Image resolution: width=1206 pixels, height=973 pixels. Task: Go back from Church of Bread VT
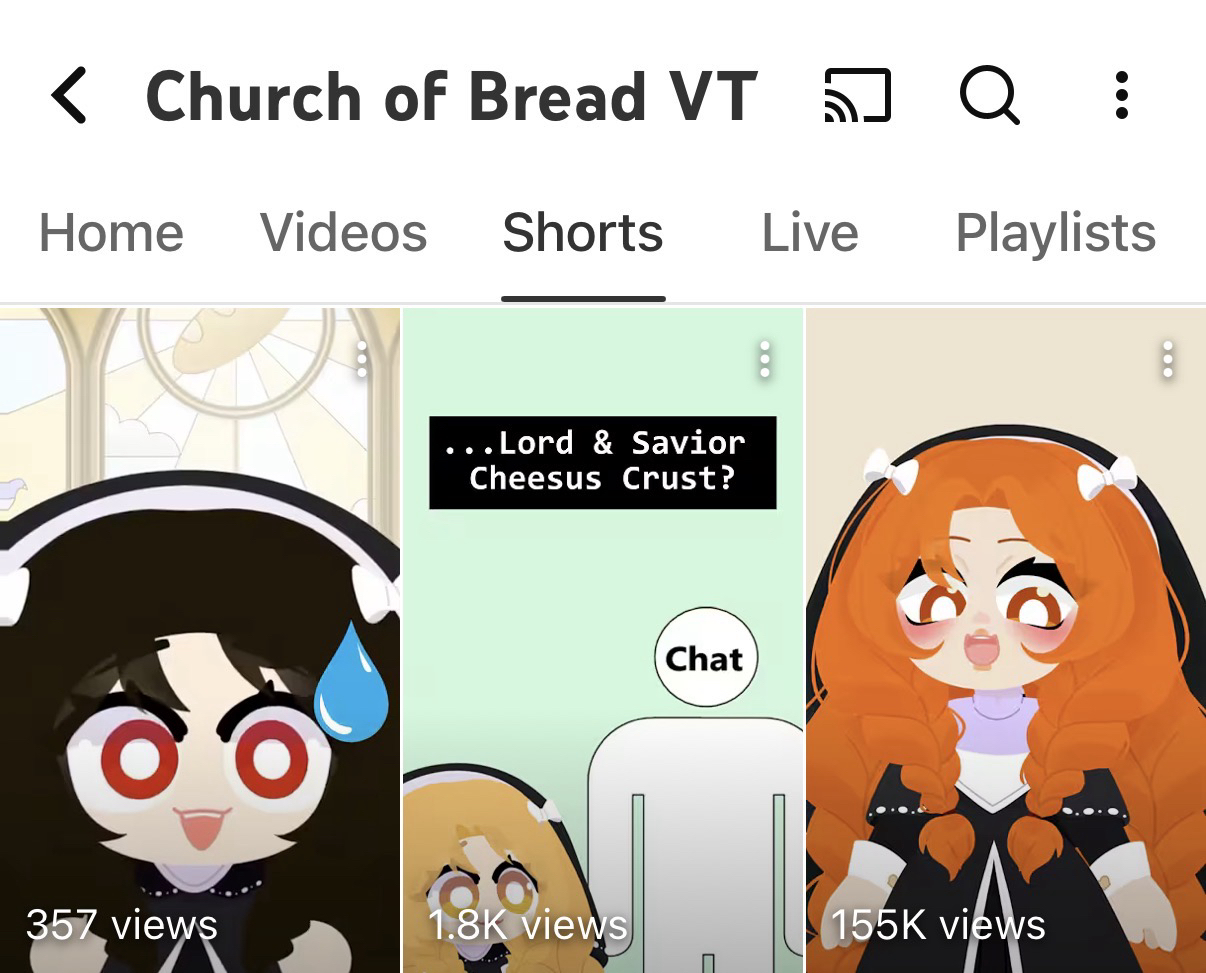(x=70, y=96)
